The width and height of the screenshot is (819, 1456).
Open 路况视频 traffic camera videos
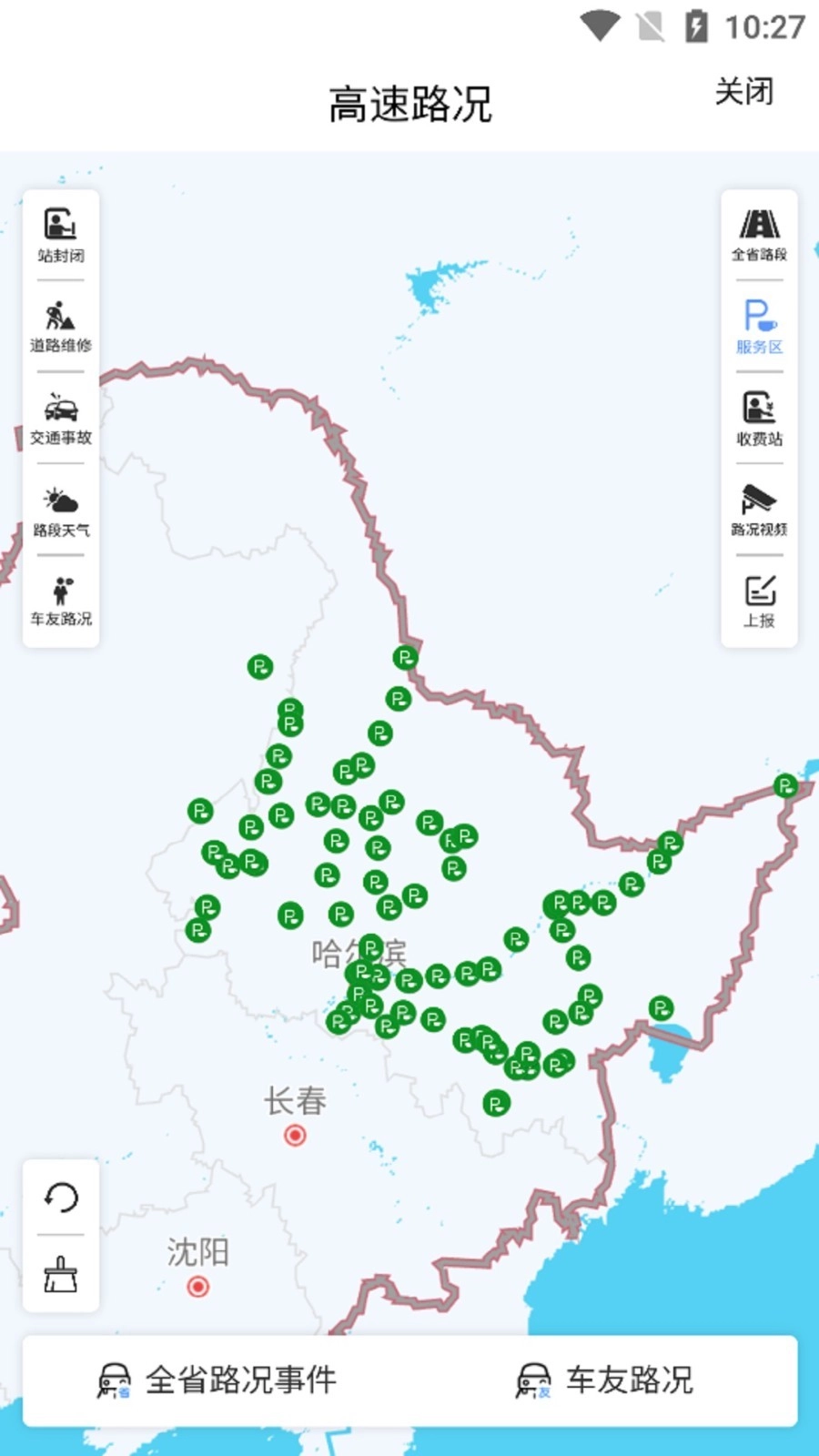(x=758, y=510)
